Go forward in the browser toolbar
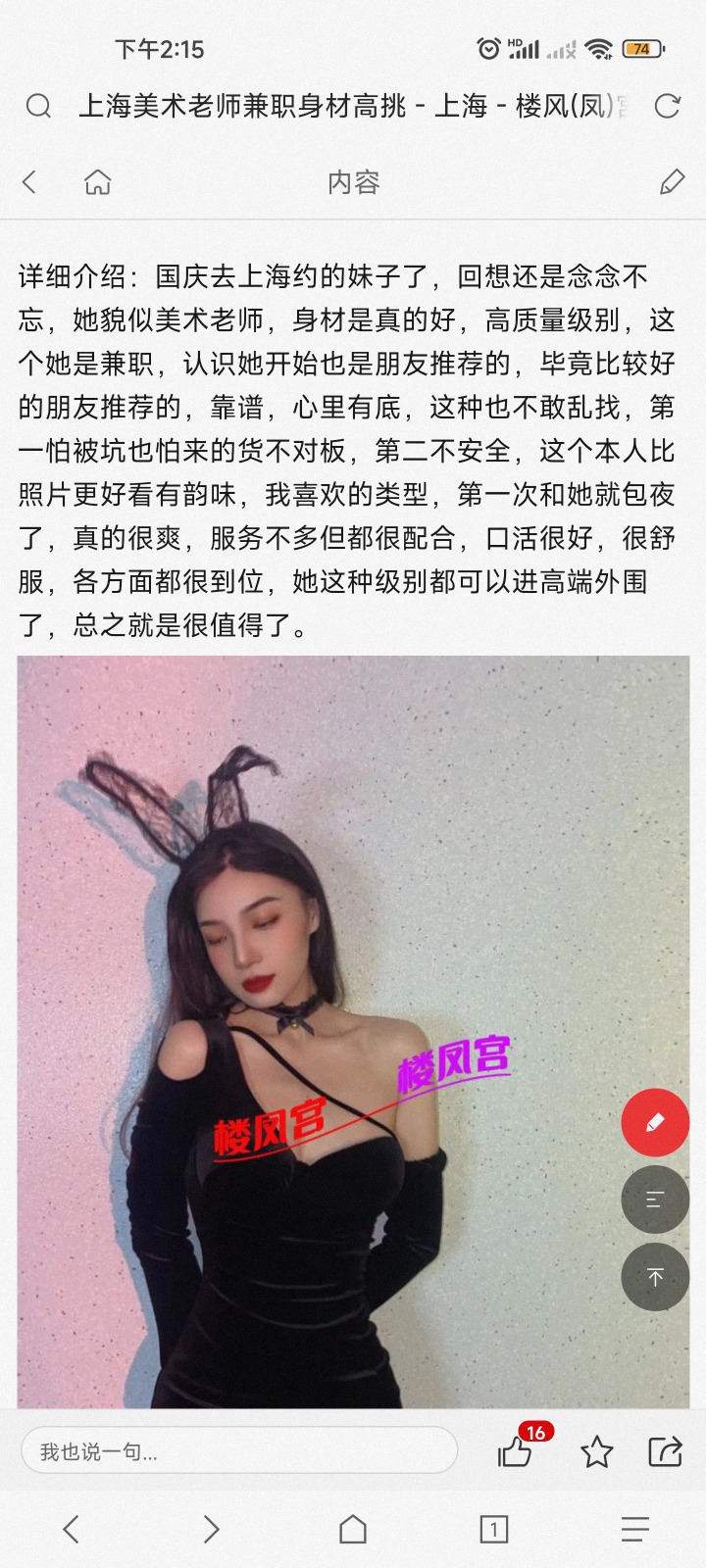 [211, 1529]
